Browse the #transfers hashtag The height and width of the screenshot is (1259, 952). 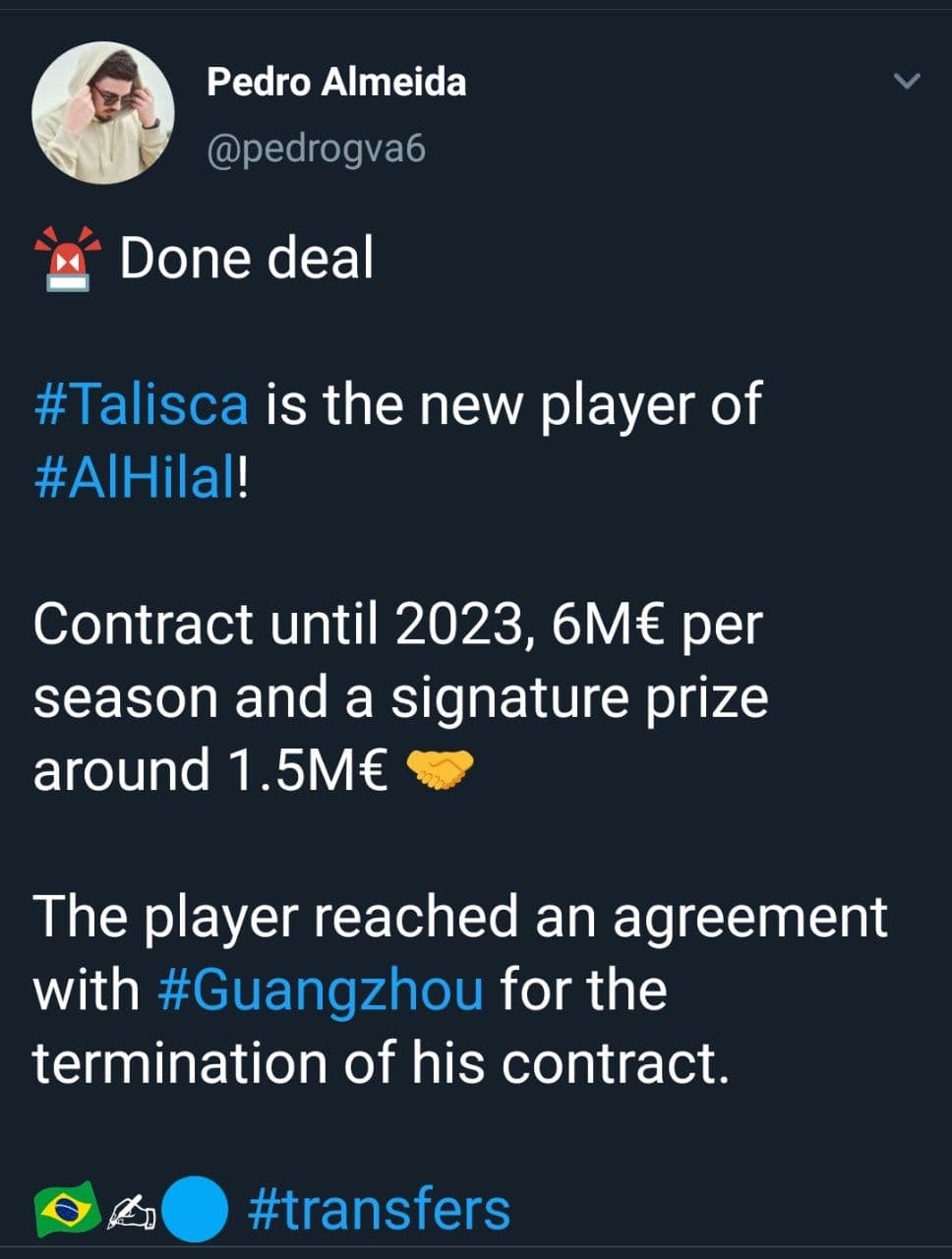(380, 1209)
